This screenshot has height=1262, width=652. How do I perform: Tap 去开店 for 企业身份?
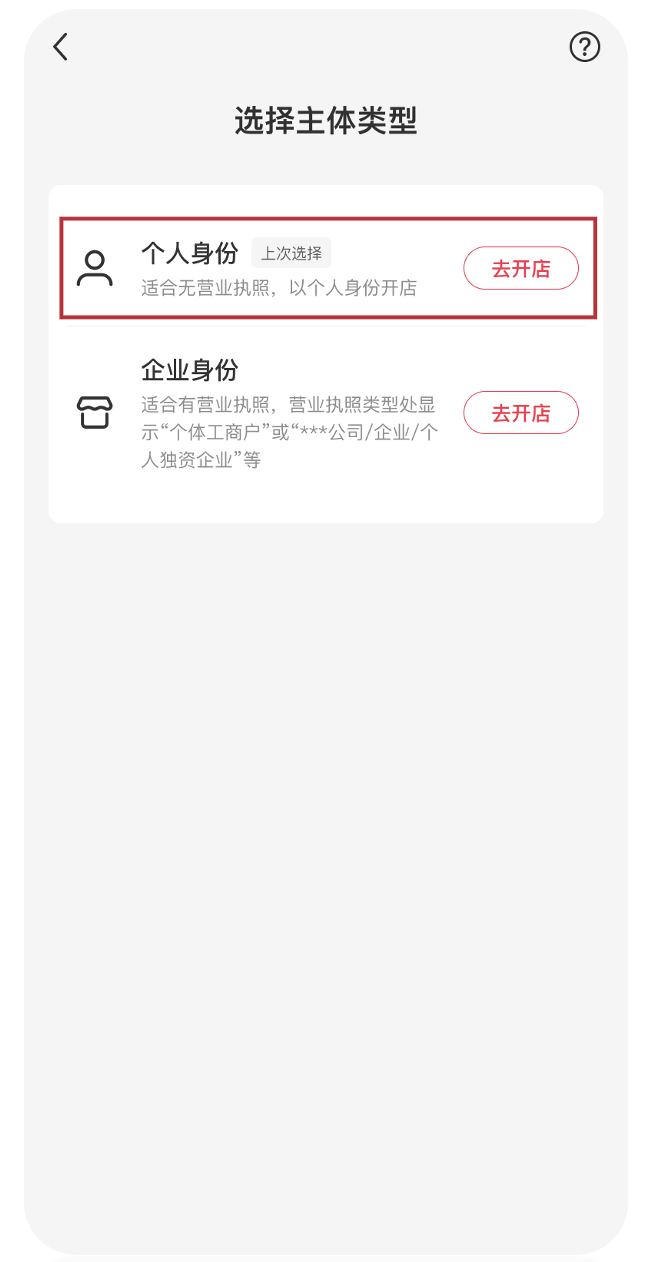(520, 413)
